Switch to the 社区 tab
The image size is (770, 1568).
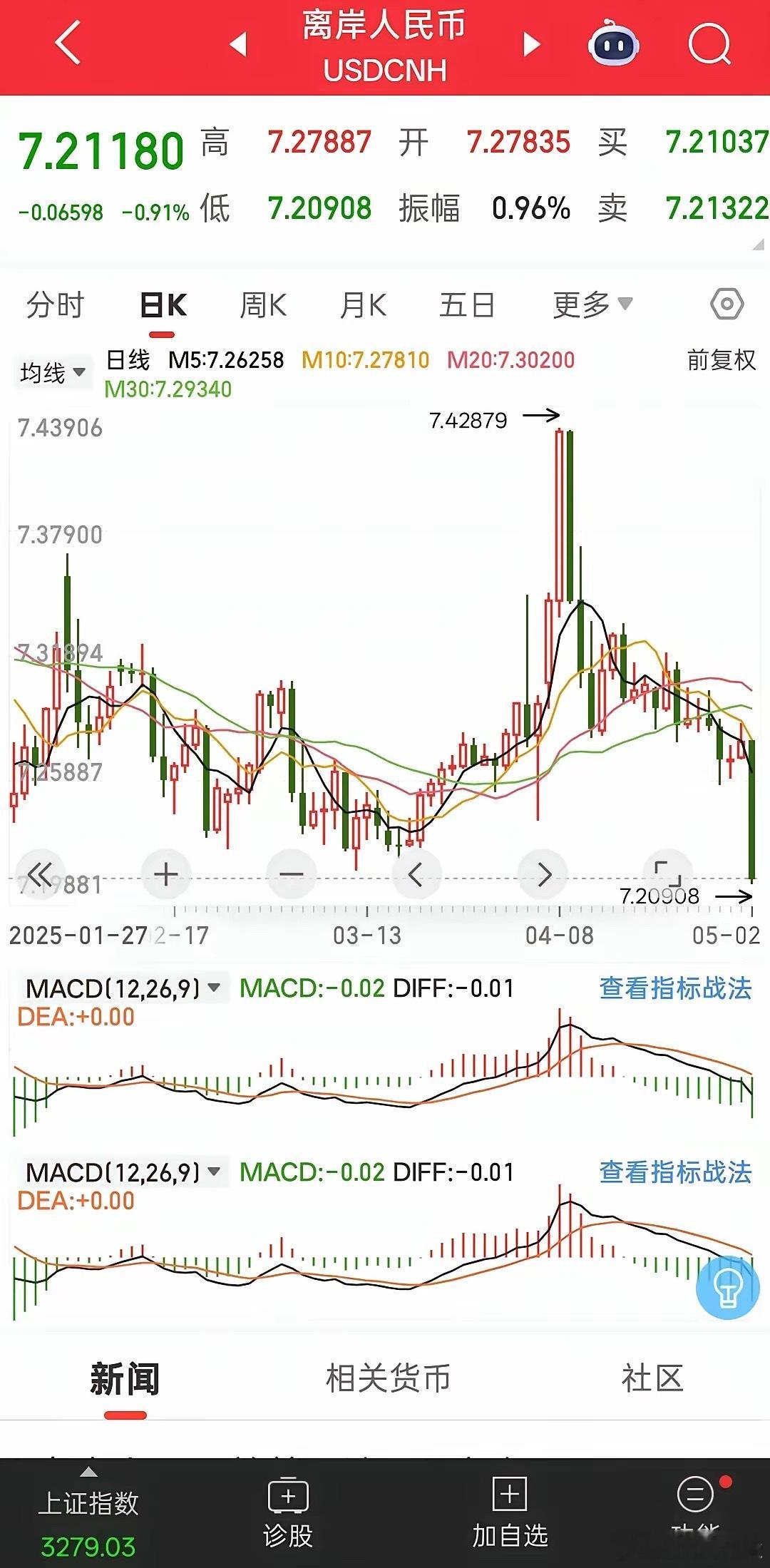click(652, 1378)
